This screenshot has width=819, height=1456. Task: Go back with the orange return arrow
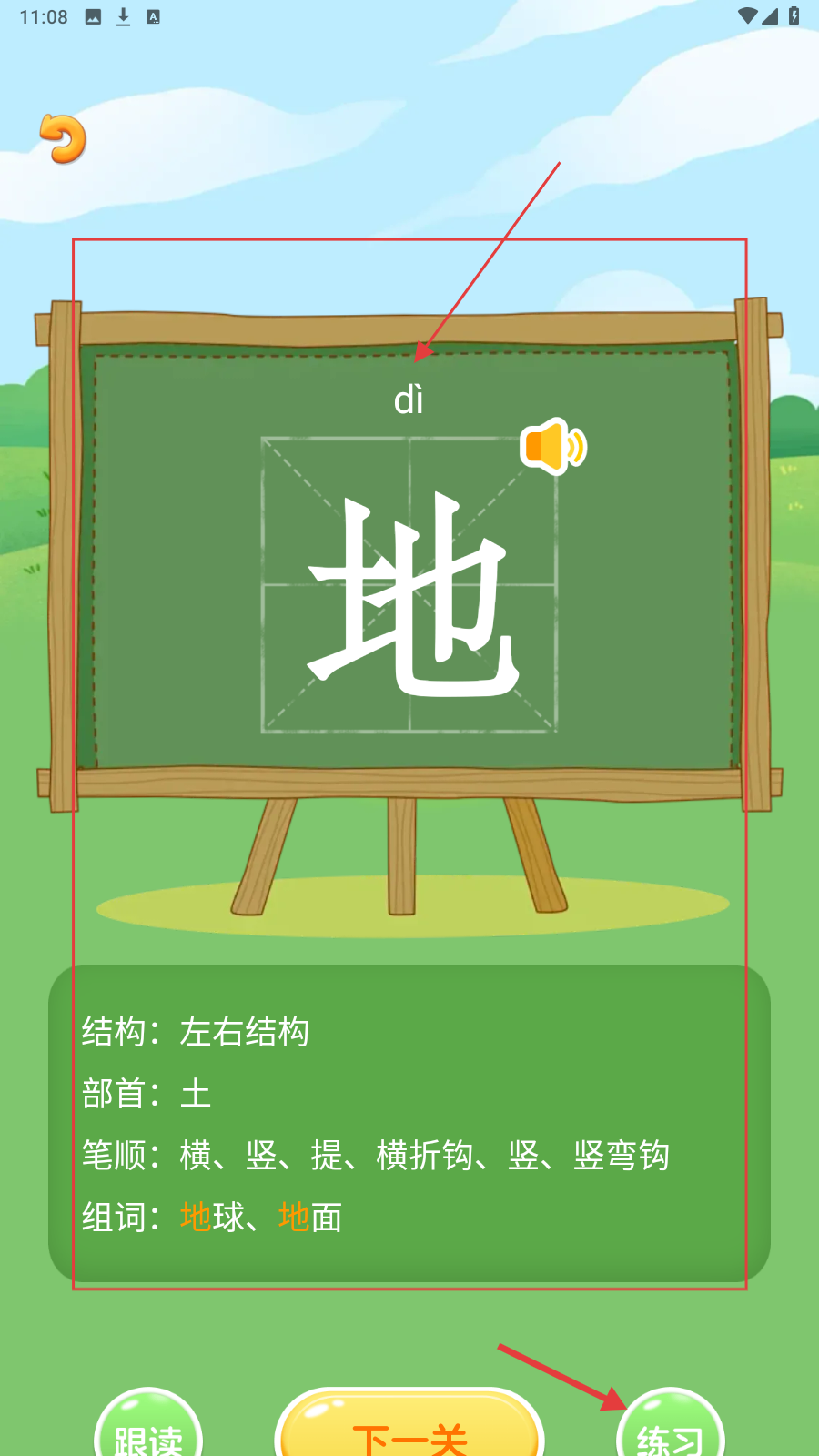(63, 139)
